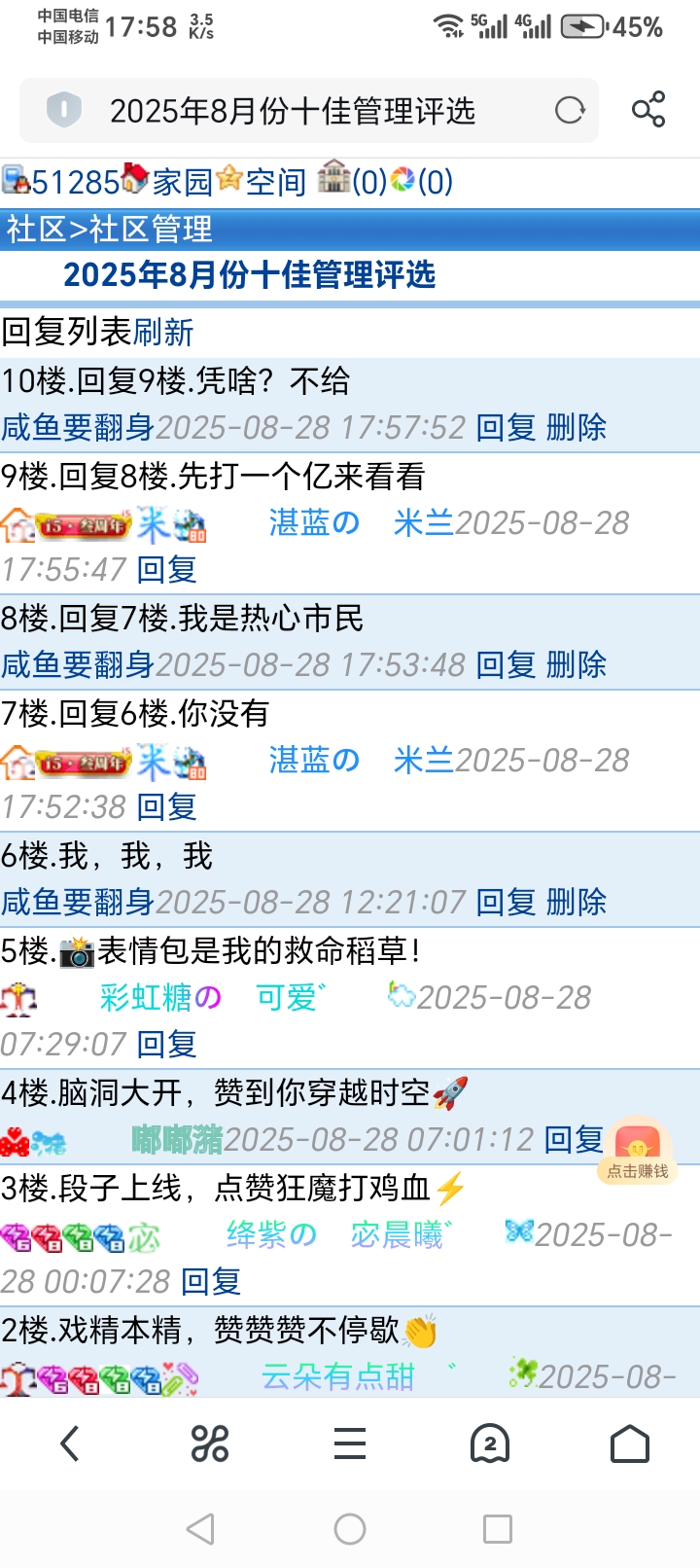This screenshot has height=1568, width=700.
Task: Open recent apps with the Android square button
Action: pos(496,1527)
